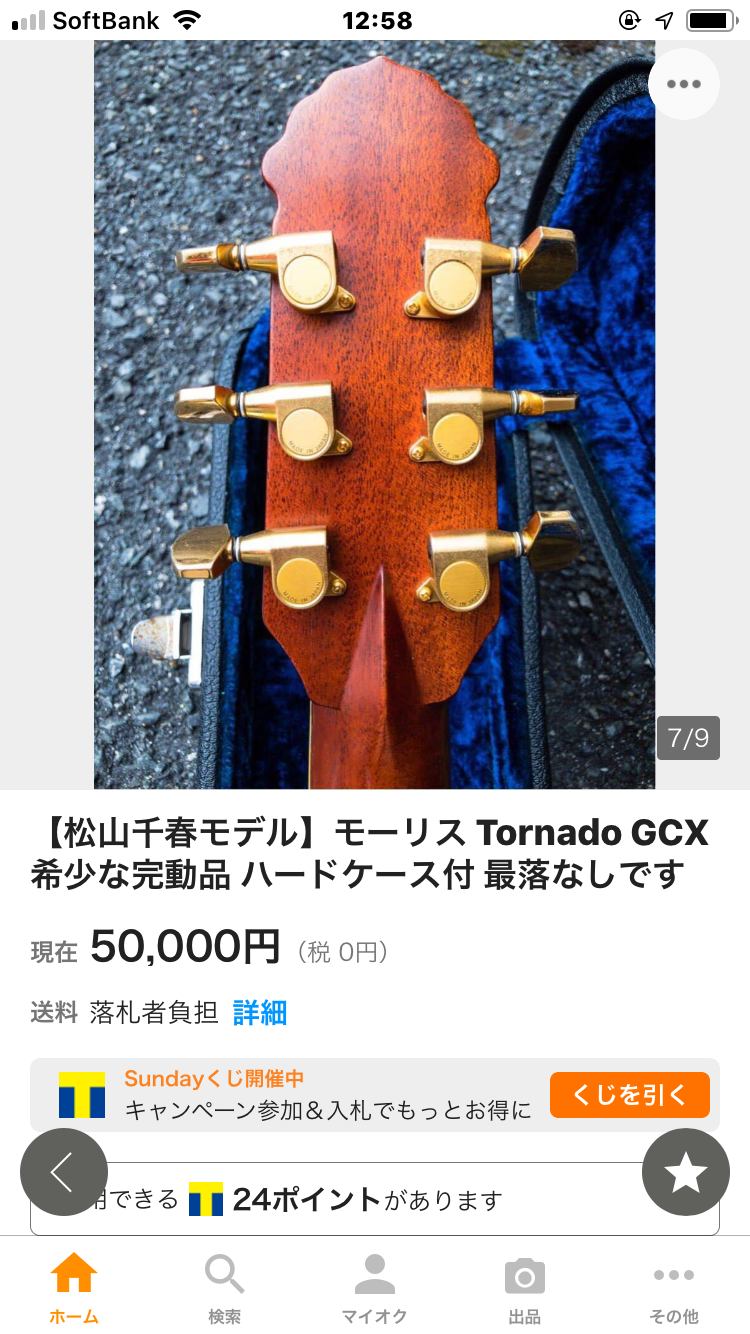
Task: Add this auction to watchlist with star
Action: [685, 1172]
